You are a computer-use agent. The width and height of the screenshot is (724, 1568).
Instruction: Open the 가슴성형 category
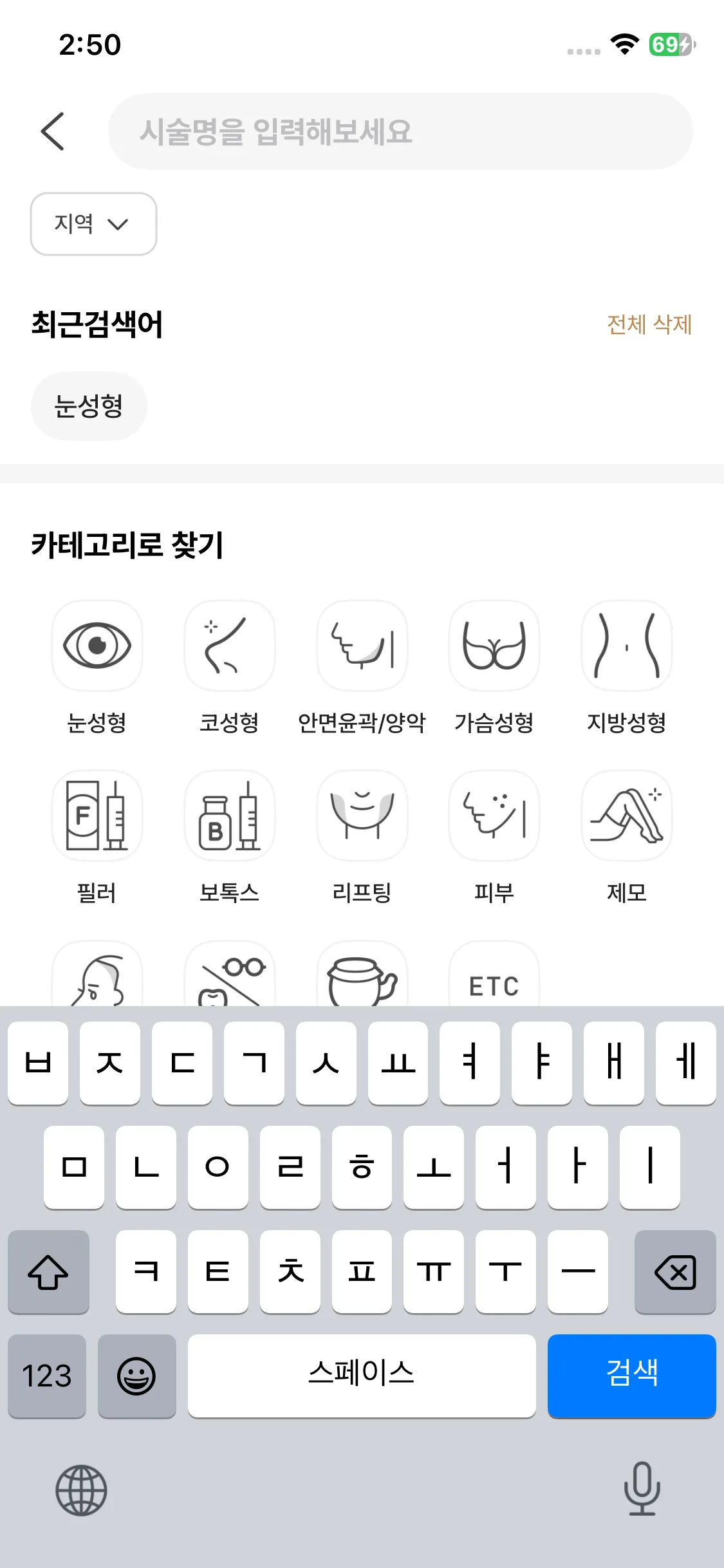(494, 646)
